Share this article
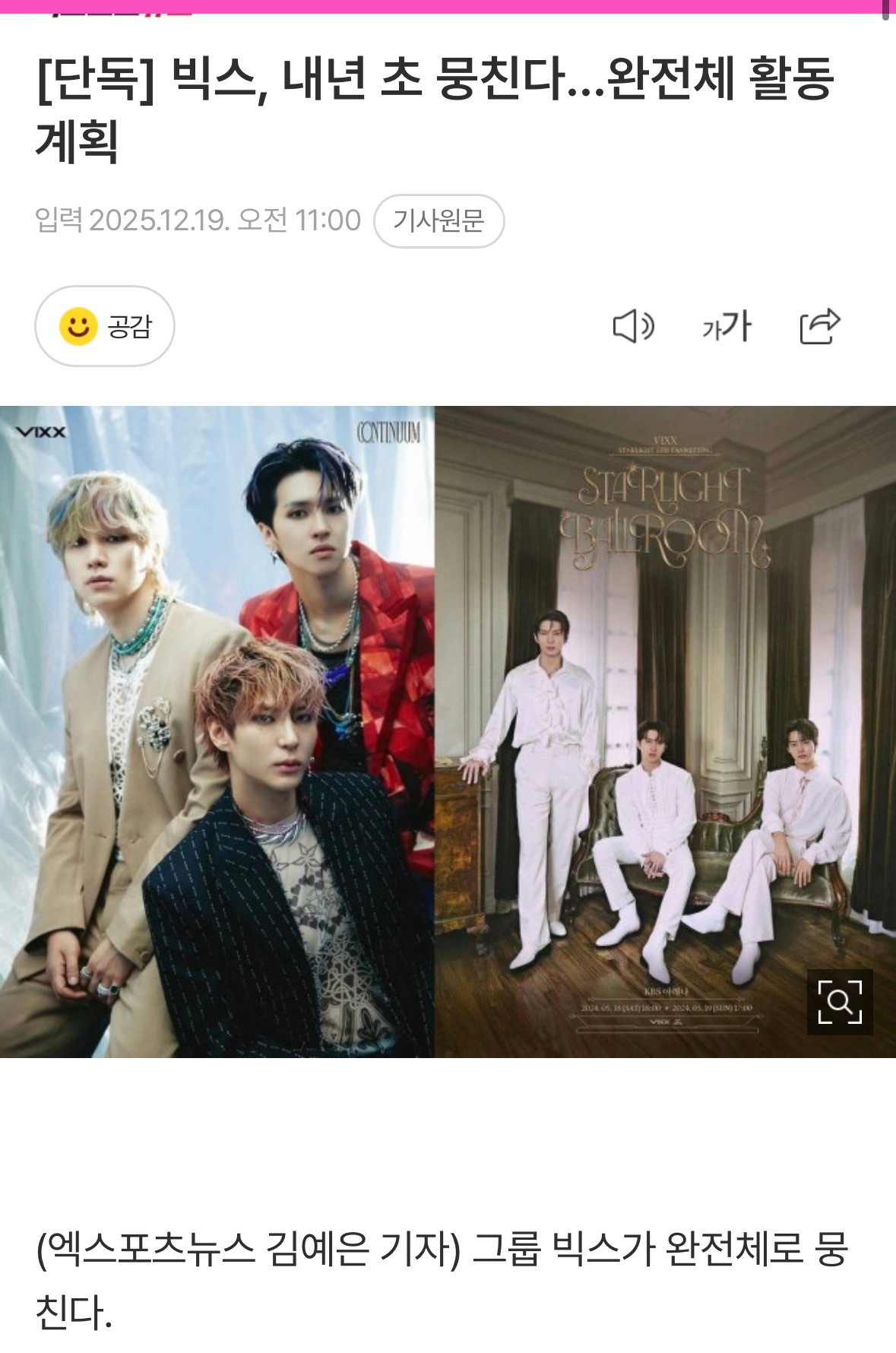 click(x=819, y=327)
